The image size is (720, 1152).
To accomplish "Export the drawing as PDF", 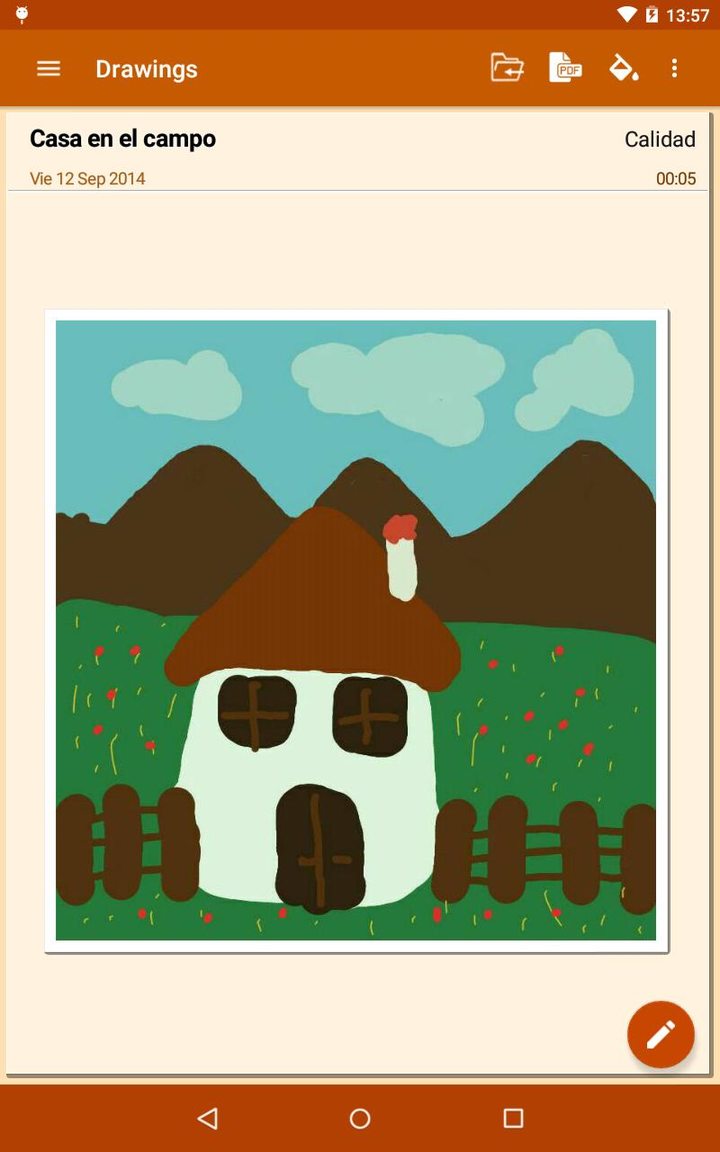I will [x=565, y=68].
